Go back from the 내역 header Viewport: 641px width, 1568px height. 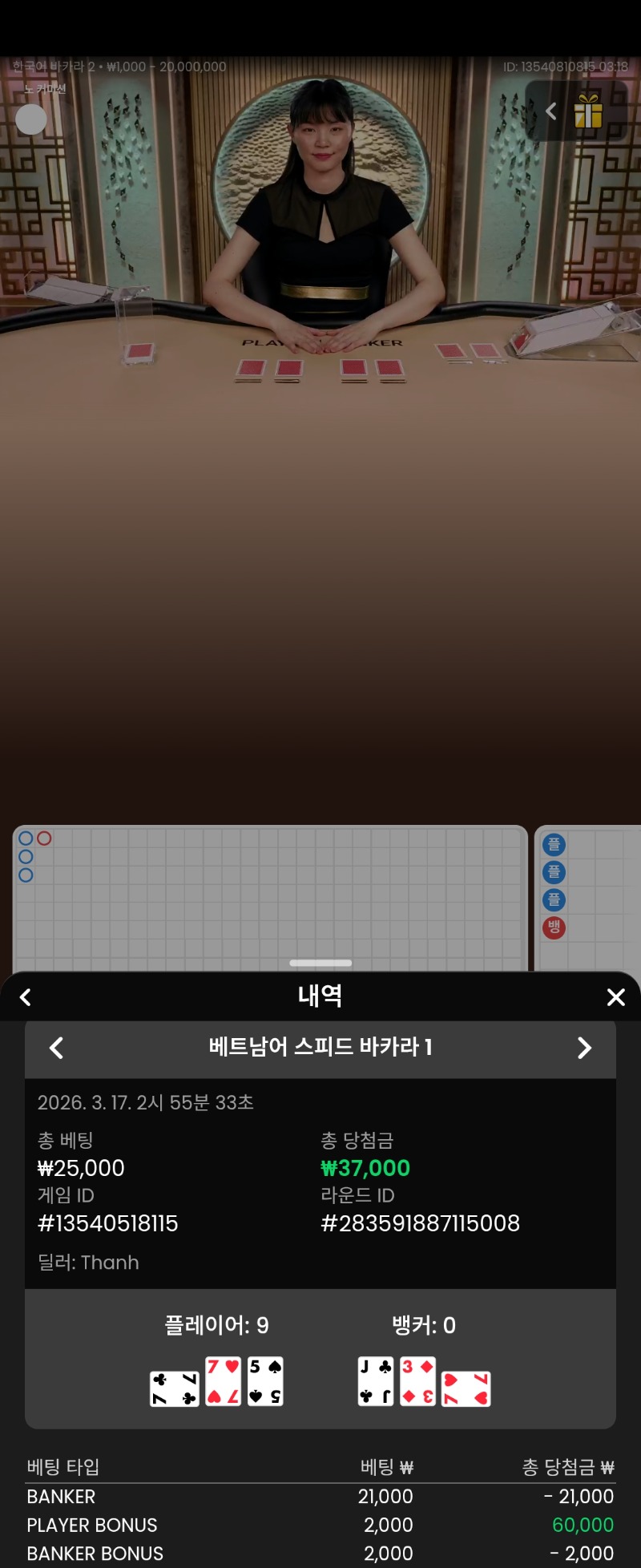26,996
